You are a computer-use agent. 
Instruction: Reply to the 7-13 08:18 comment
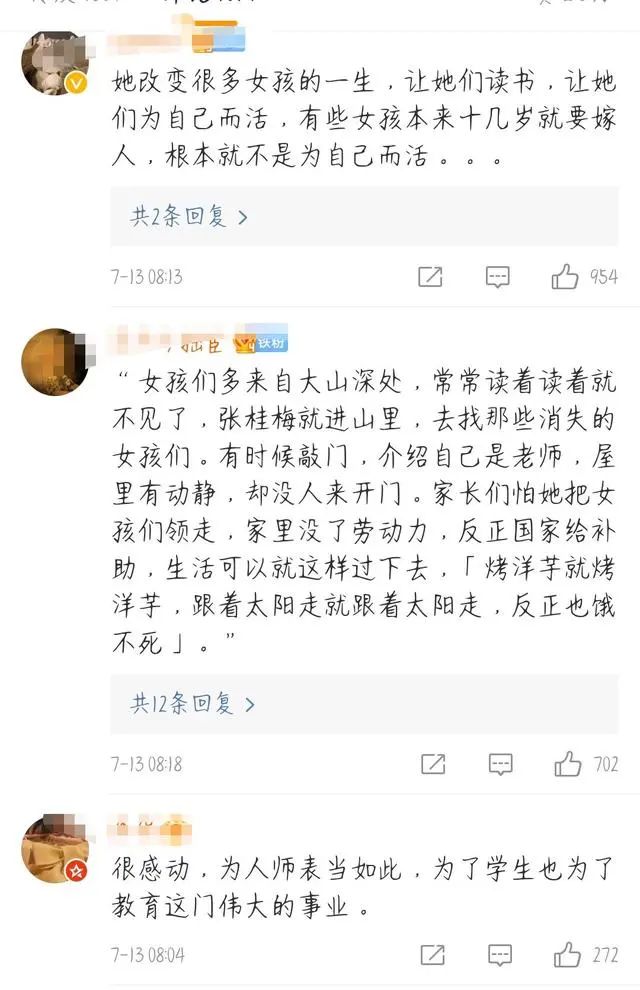(501, 764)
